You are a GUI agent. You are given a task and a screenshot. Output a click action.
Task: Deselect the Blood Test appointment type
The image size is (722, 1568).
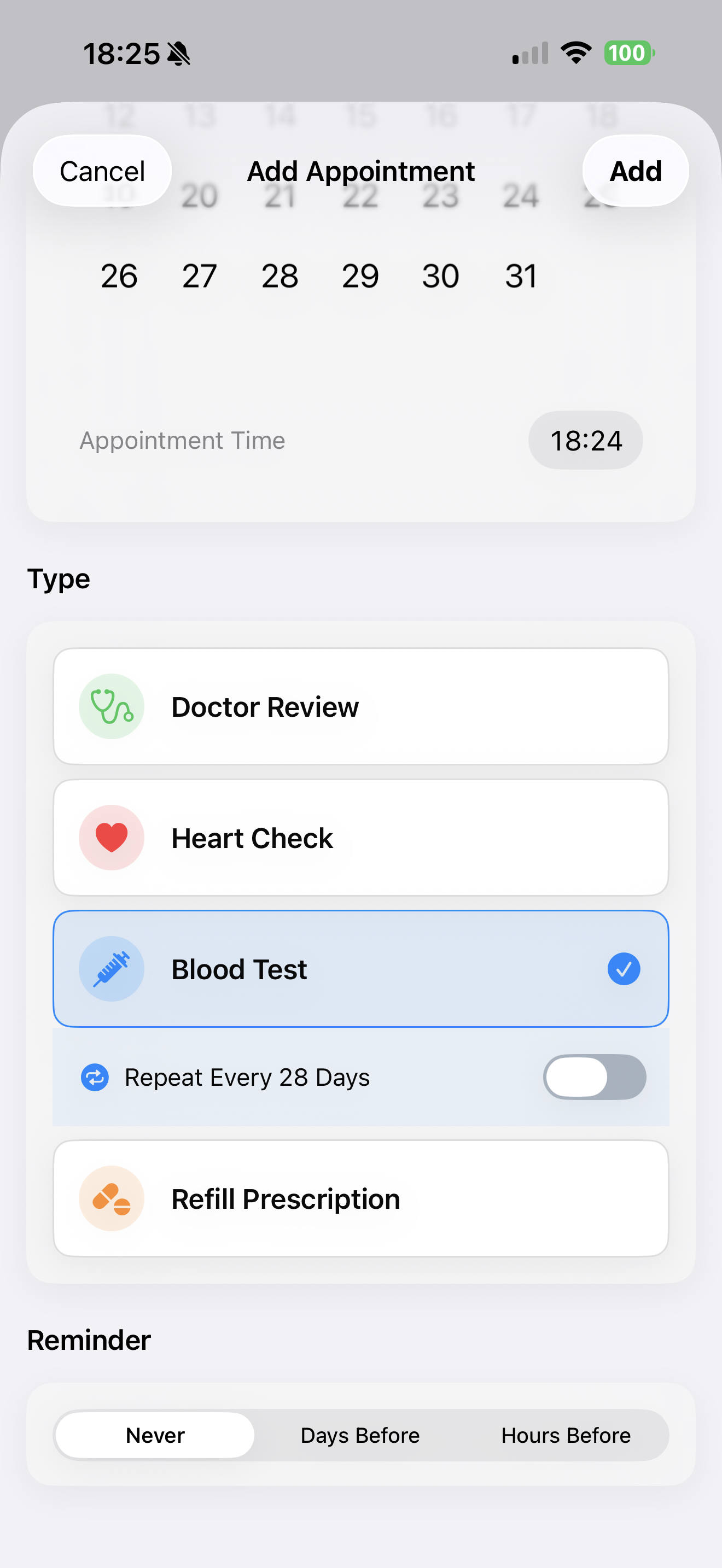click(x=361, y=968)
